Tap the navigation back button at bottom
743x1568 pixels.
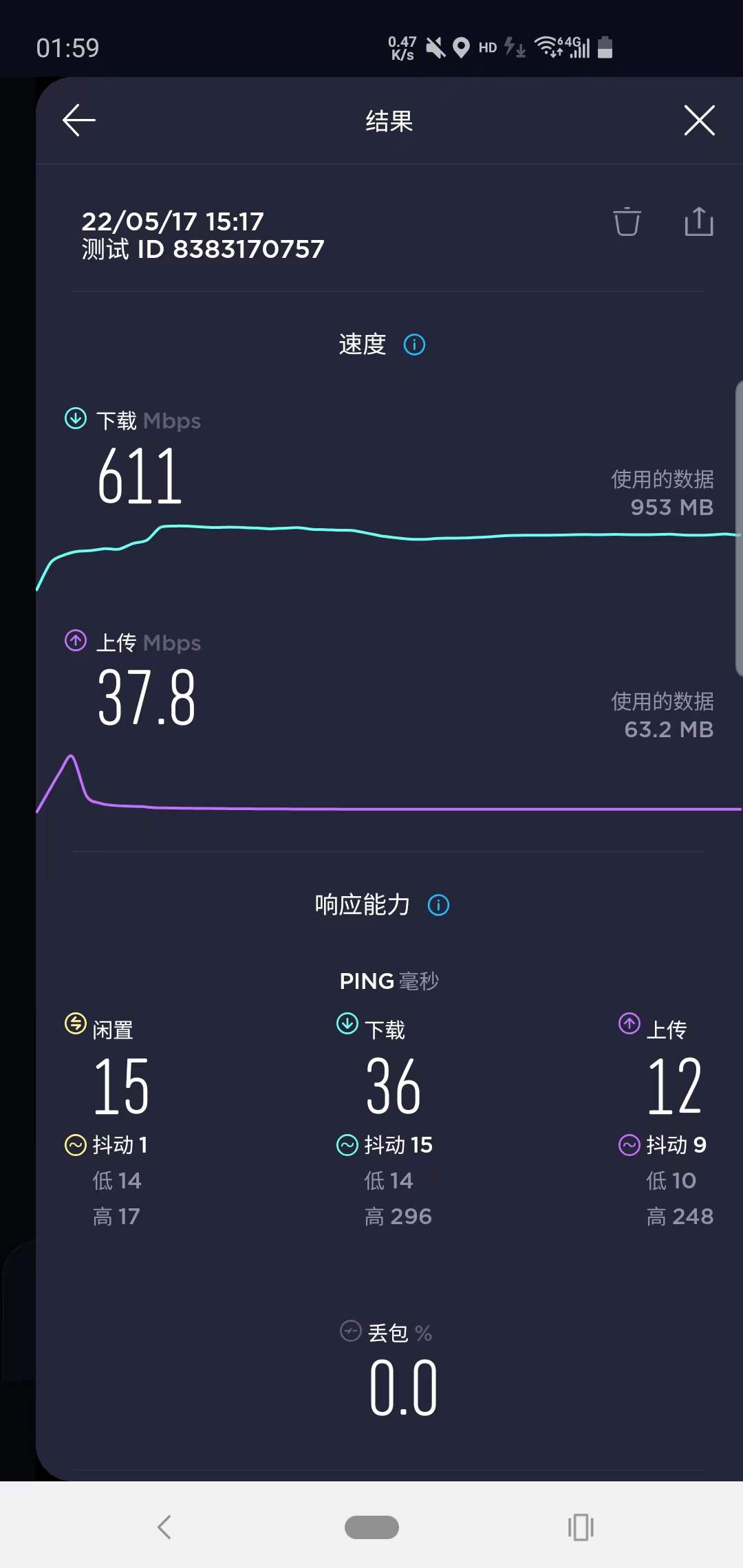coord(164,1527)
